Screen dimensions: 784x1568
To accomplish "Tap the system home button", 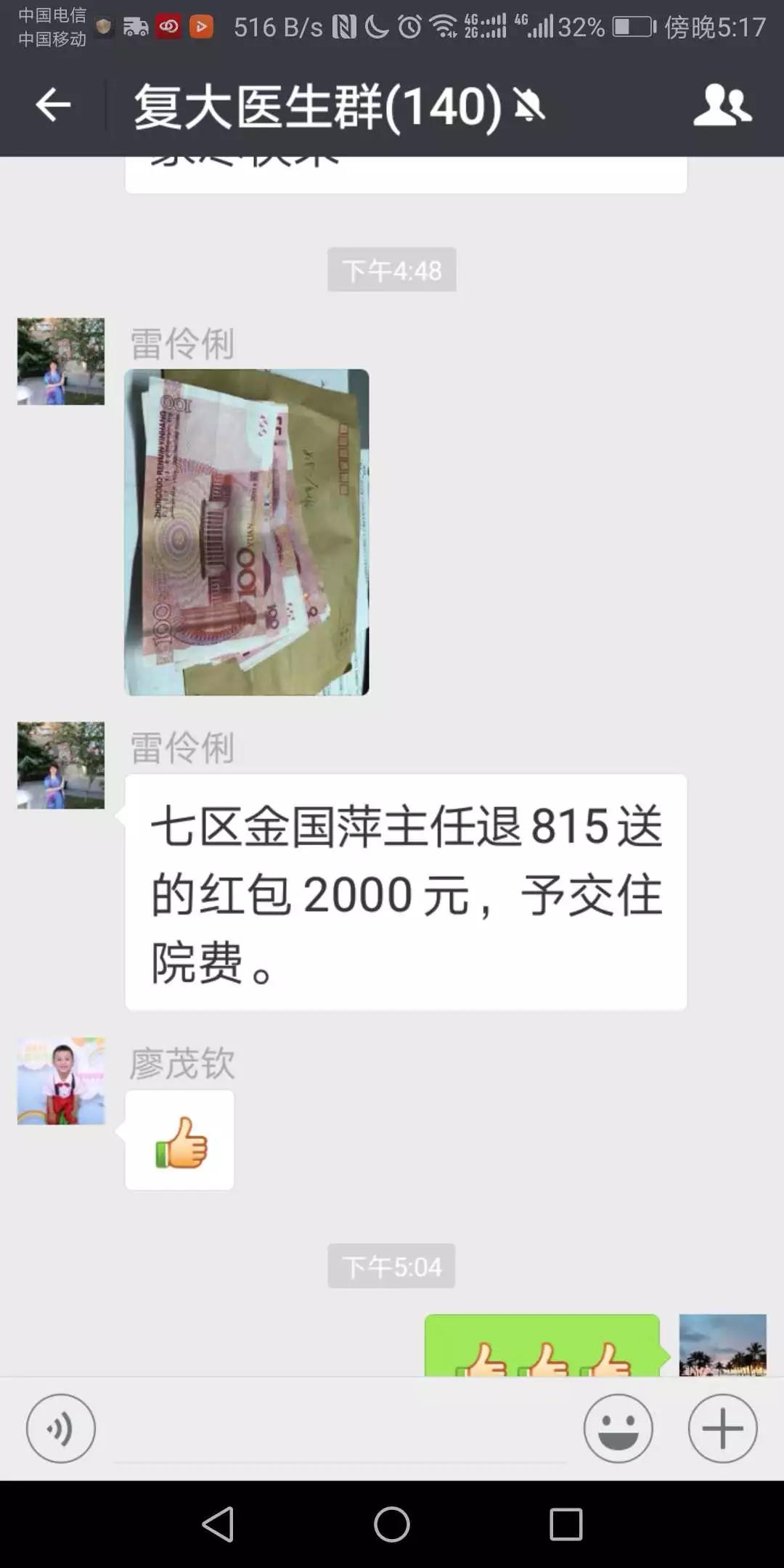I will click(x=392, y=1524).
